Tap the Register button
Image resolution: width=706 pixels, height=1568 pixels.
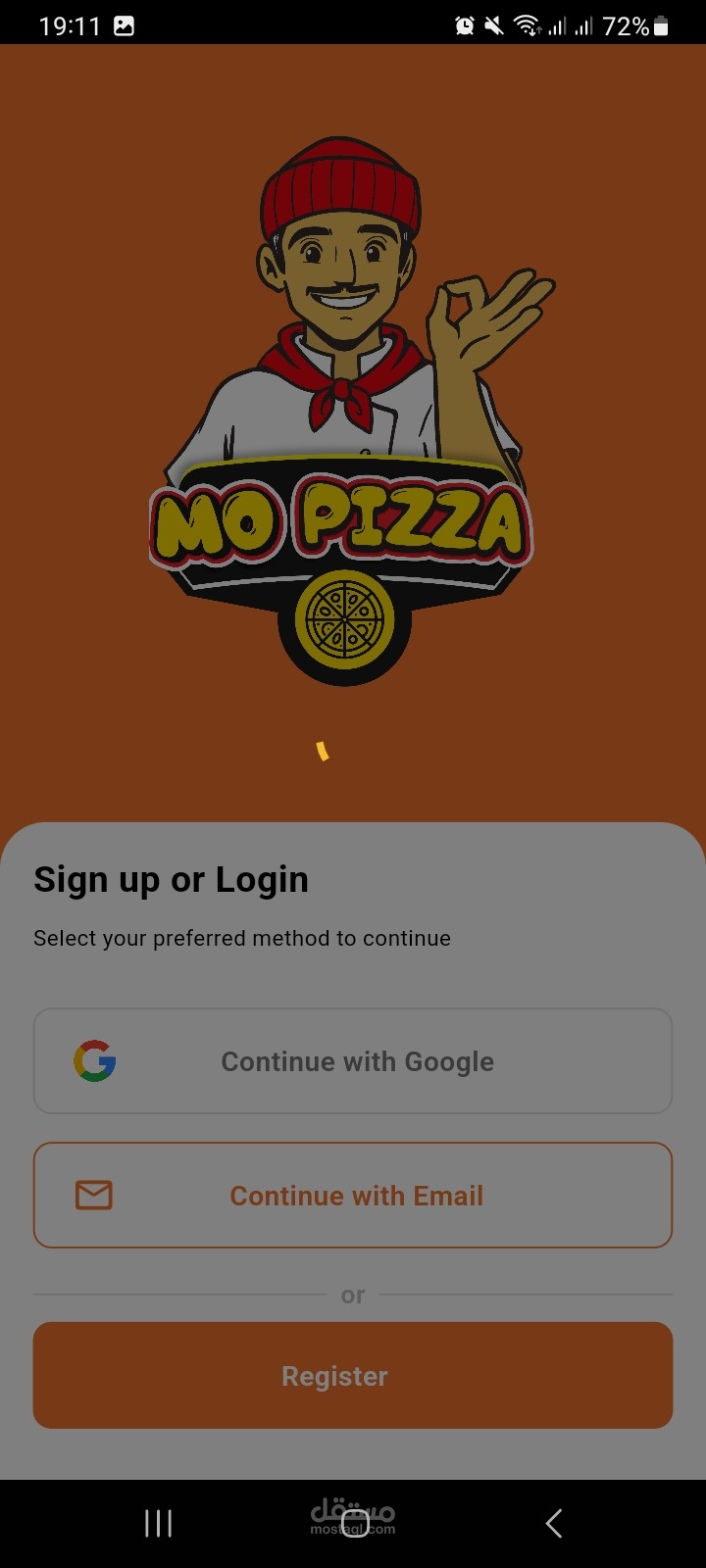tap(353, 1375)
